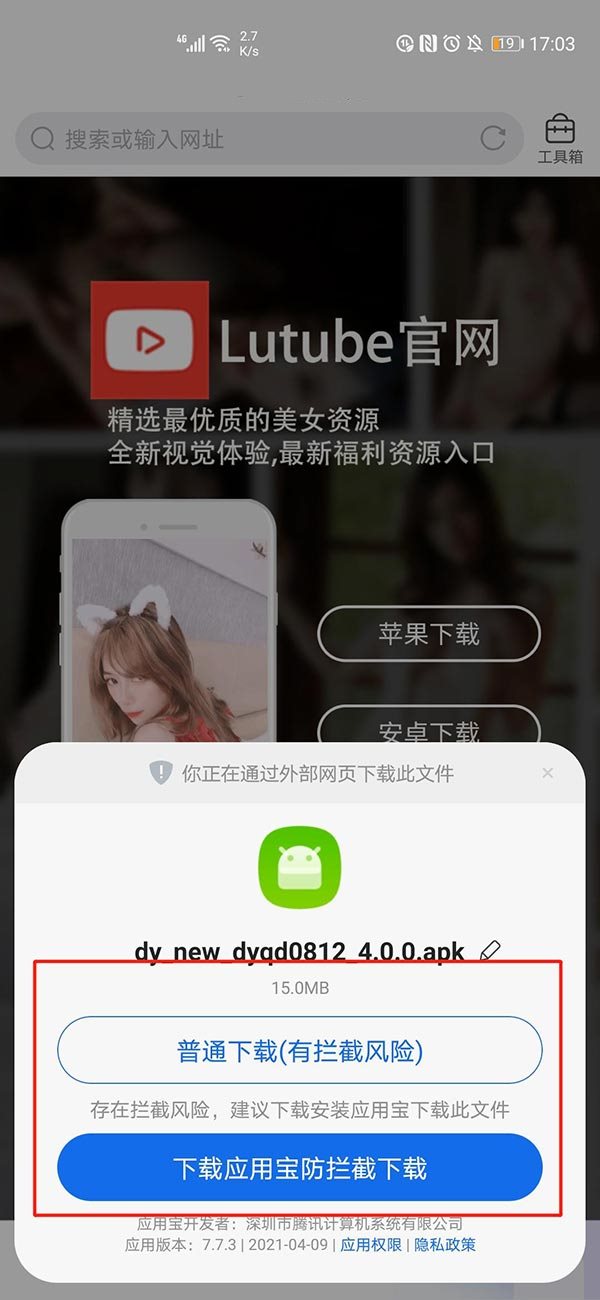Open the 应用权限 link

click(x=371, y=1245)
